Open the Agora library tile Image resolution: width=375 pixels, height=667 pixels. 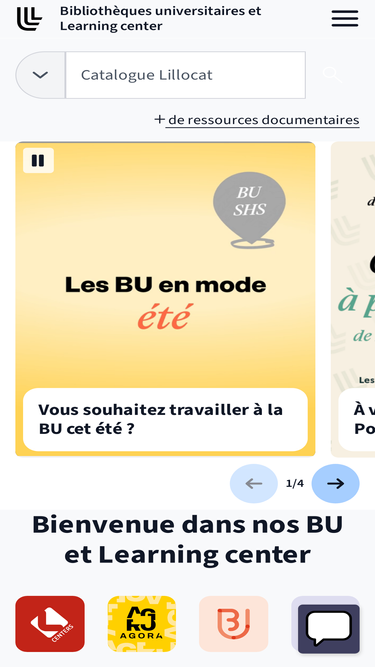[142, 624]
